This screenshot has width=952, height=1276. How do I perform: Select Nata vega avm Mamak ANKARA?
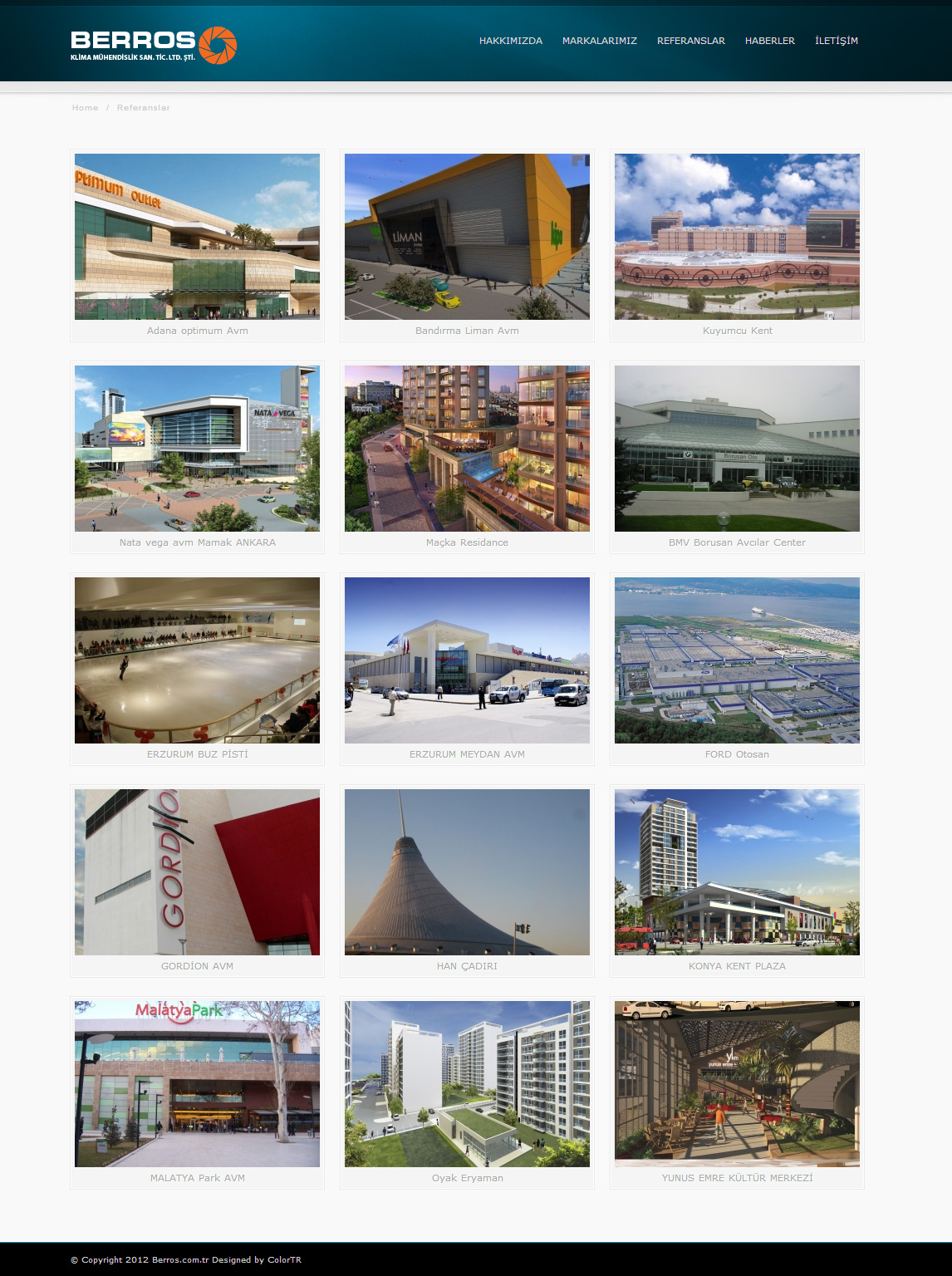click(197, 449)
